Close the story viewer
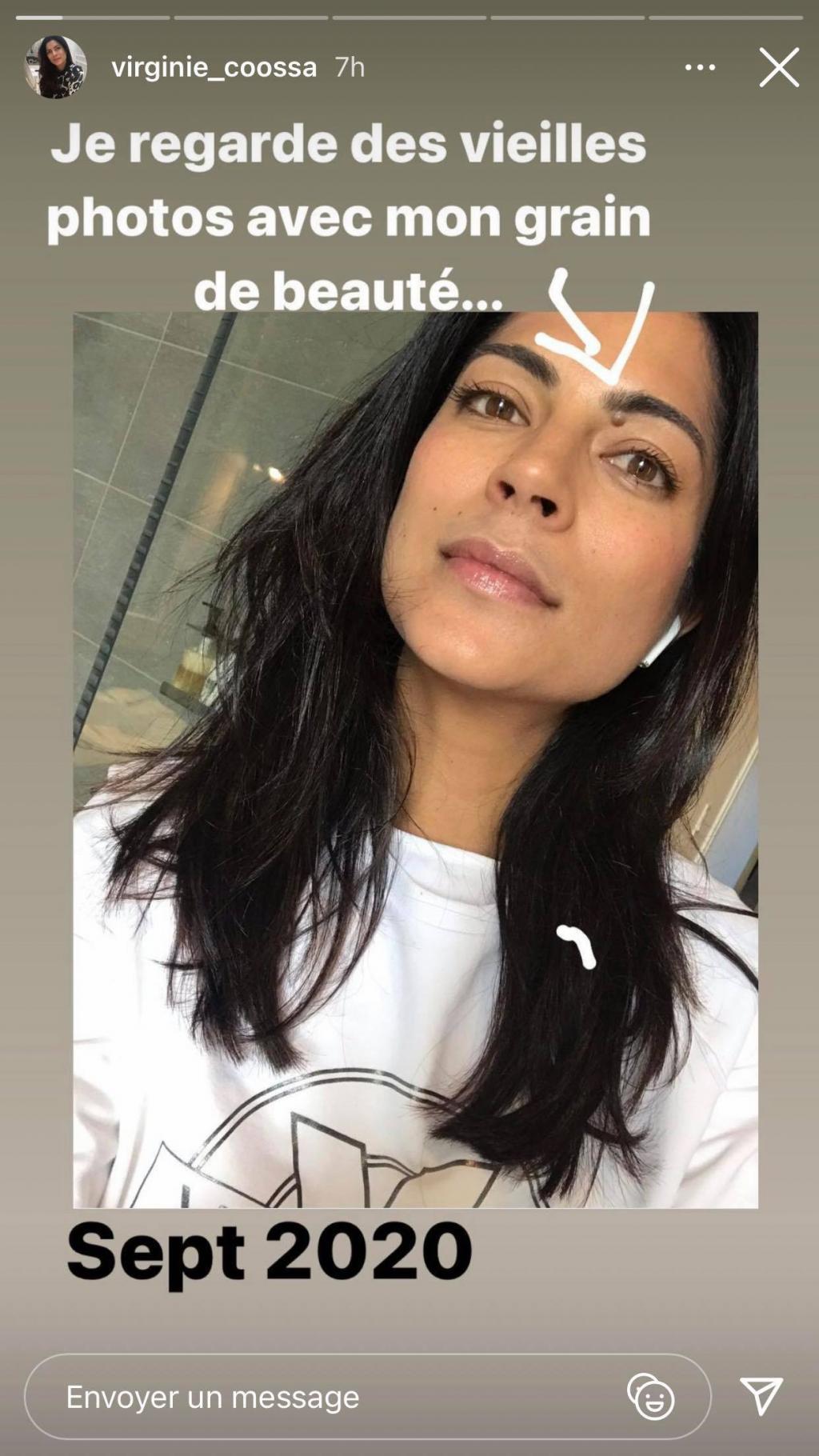This screenshot has width=819, height=1456. pyautogui.click(x=778, y=67)
